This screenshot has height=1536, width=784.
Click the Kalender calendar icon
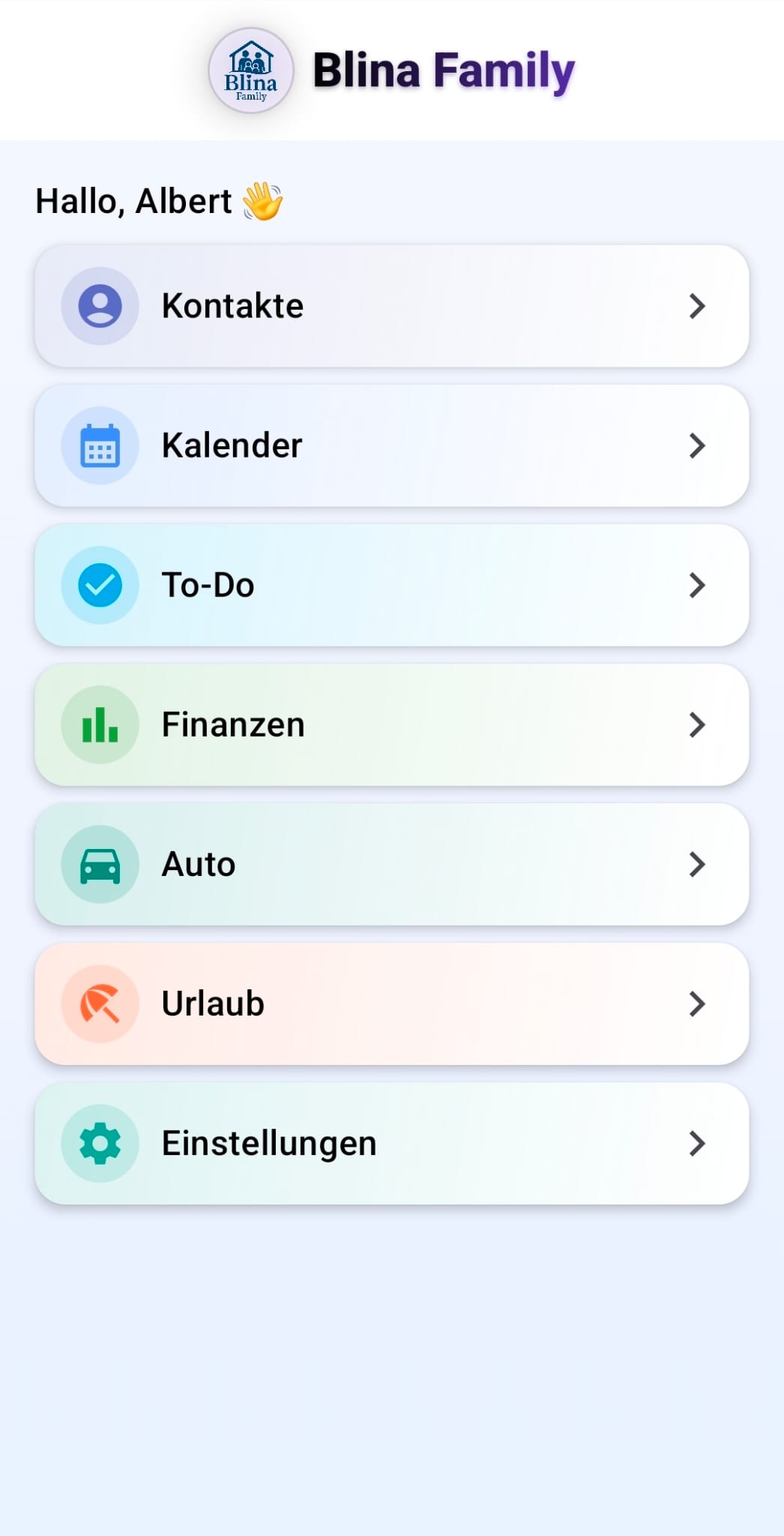click(99, 445)
